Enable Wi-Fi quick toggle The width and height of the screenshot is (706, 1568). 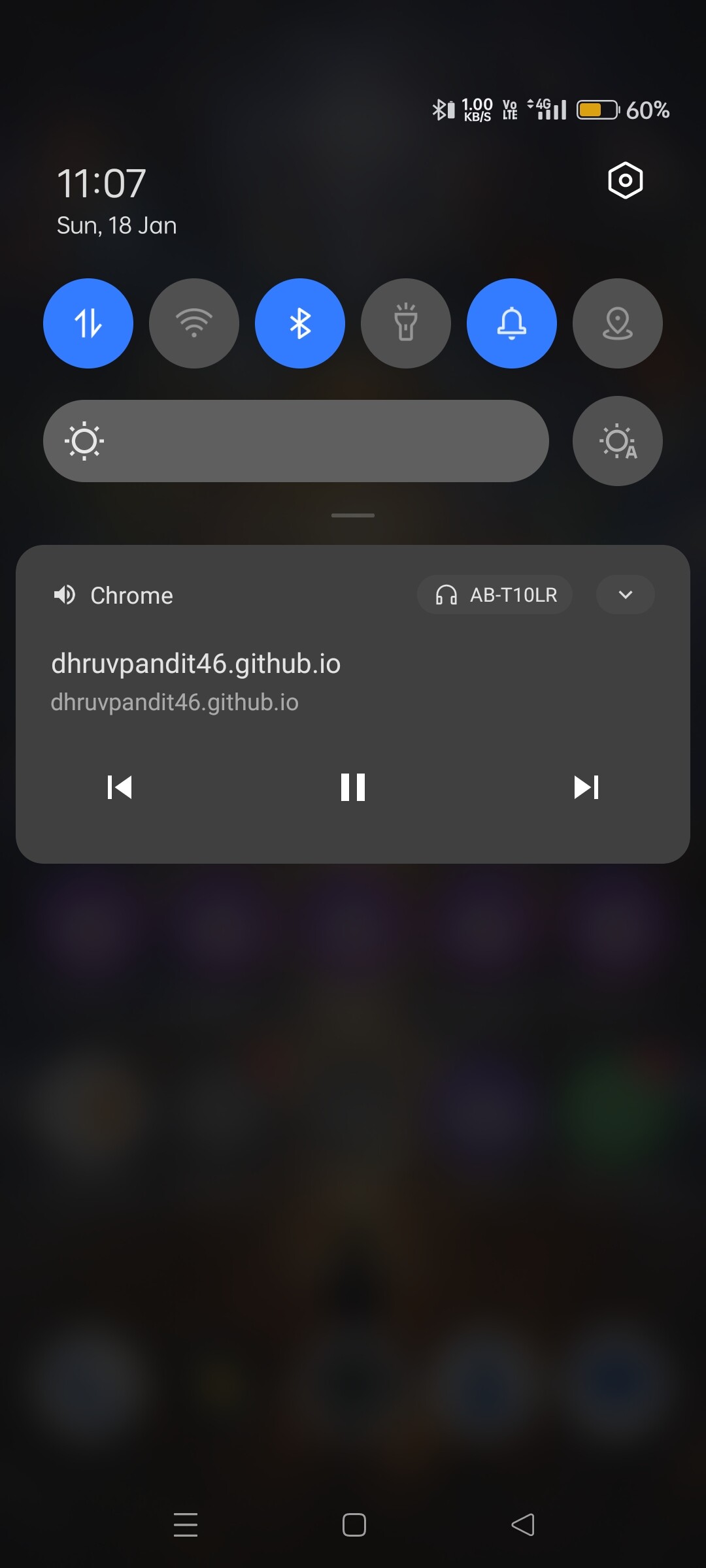194,323
